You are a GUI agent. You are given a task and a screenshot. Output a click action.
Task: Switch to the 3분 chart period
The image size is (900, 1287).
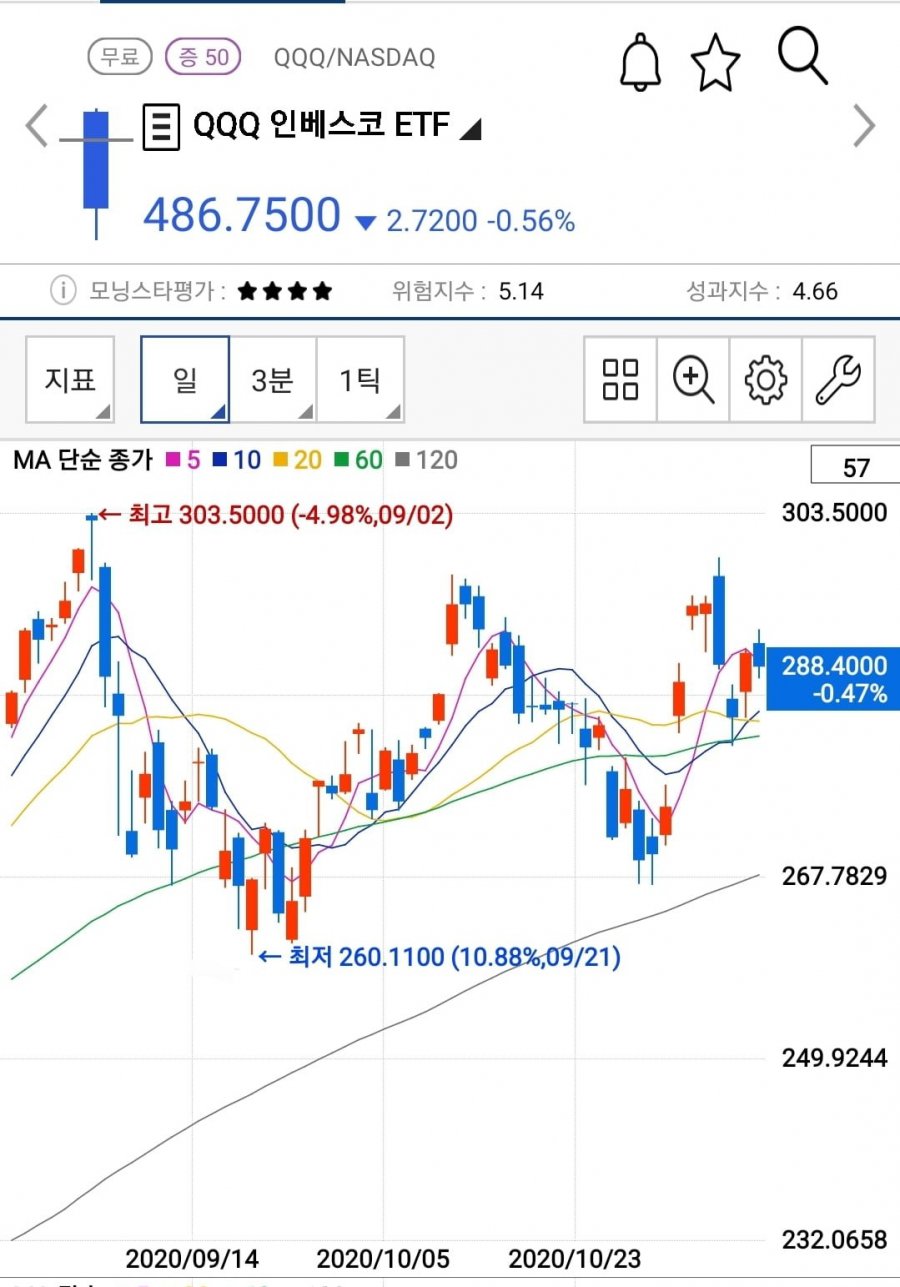pyautogui.click(x=272, y=380)
